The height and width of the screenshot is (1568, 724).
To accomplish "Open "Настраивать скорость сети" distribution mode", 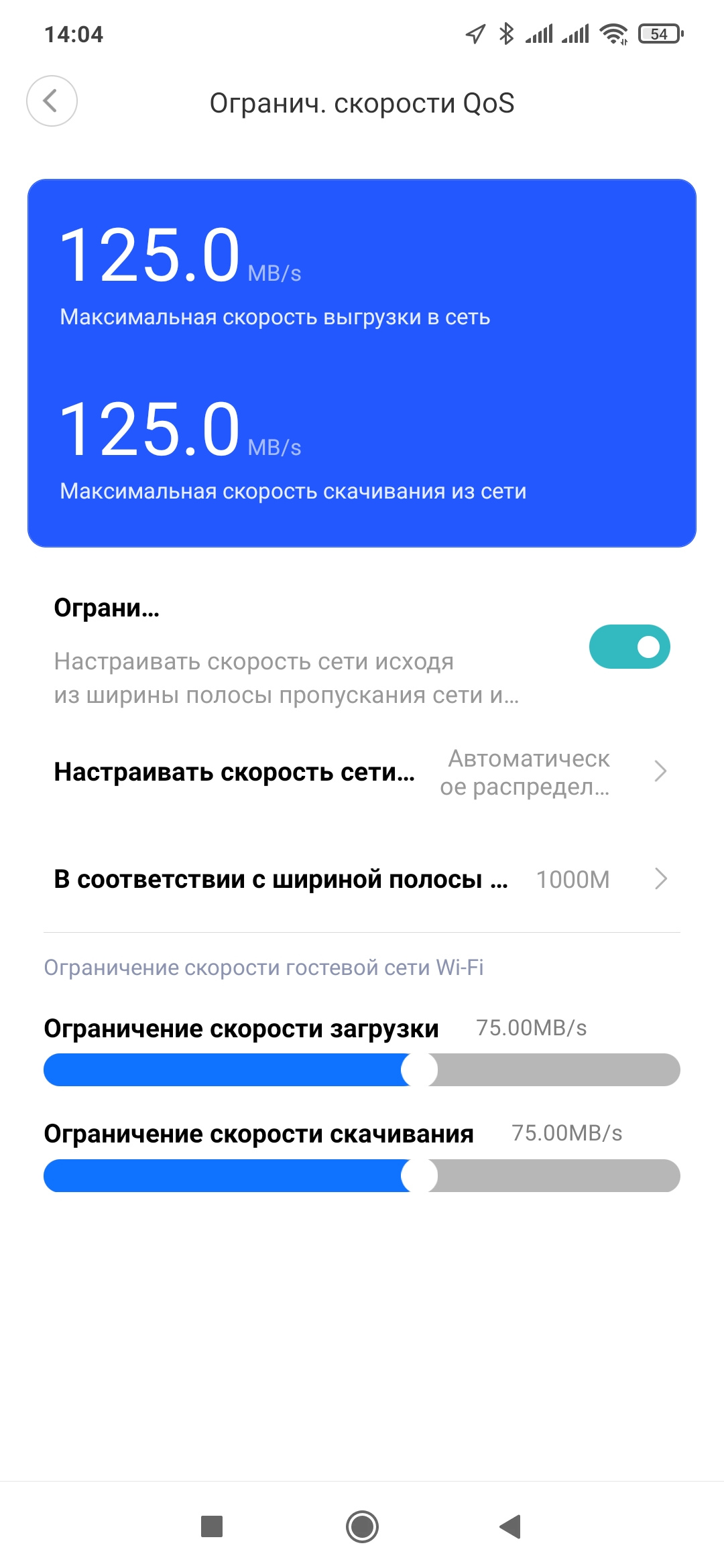I will click(362, 772).
